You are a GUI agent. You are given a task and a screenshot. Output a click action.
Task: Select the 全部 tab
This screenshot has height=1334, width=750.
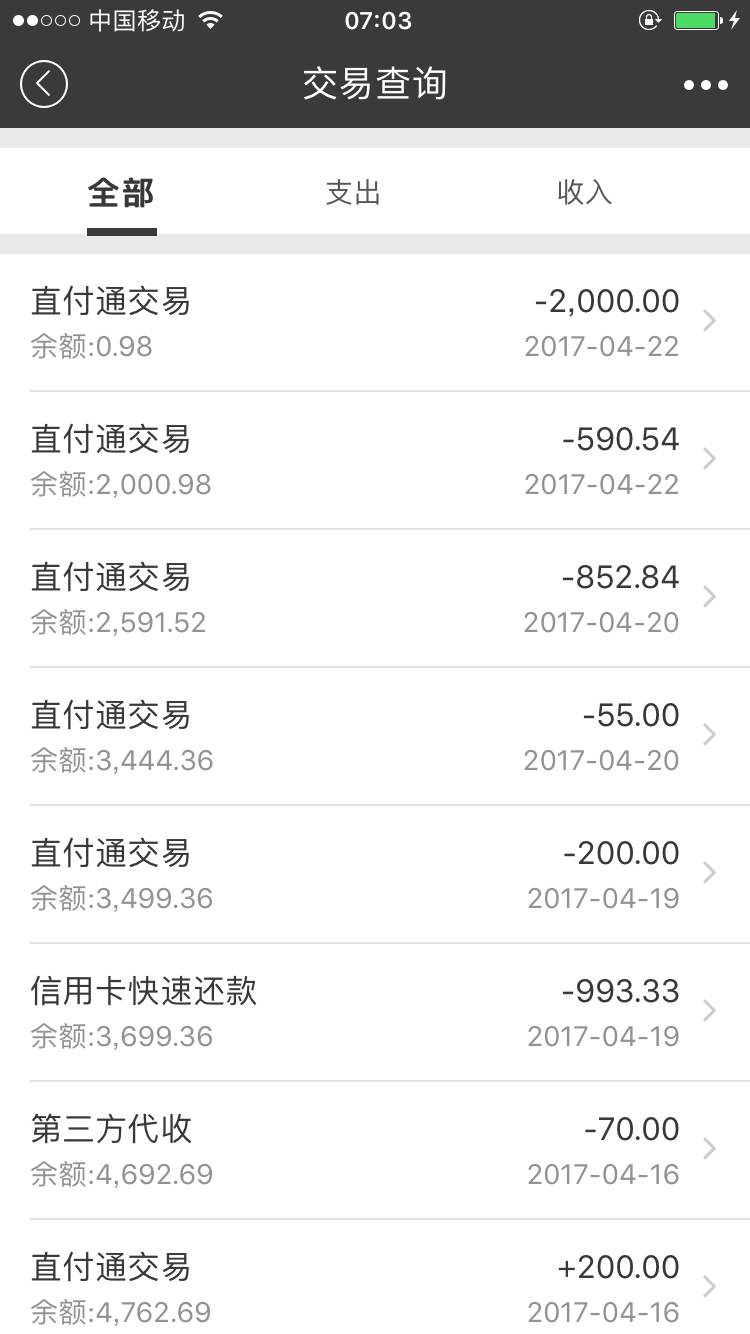[121, 192]
